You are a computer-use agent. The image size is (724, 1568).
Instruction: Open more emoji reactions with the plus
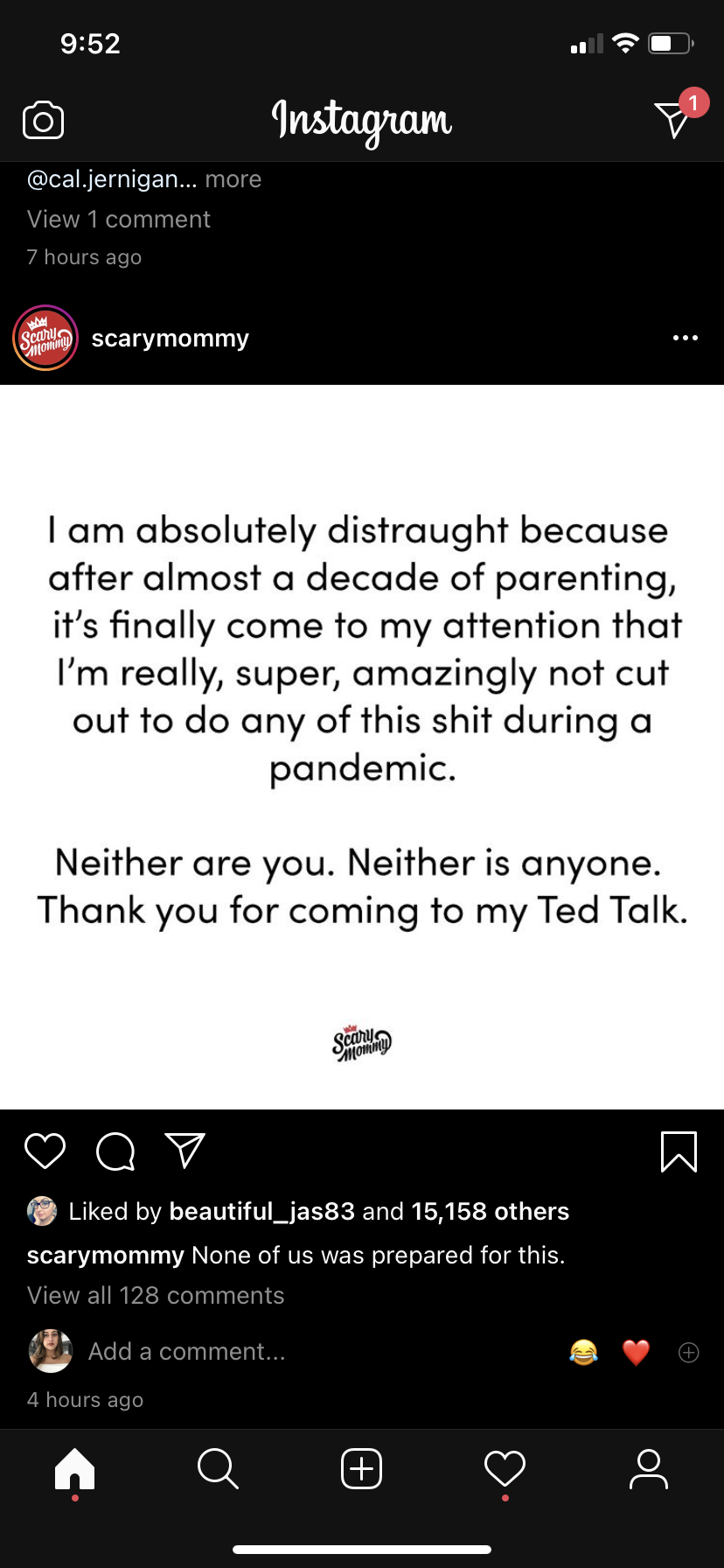point(689,1353)
